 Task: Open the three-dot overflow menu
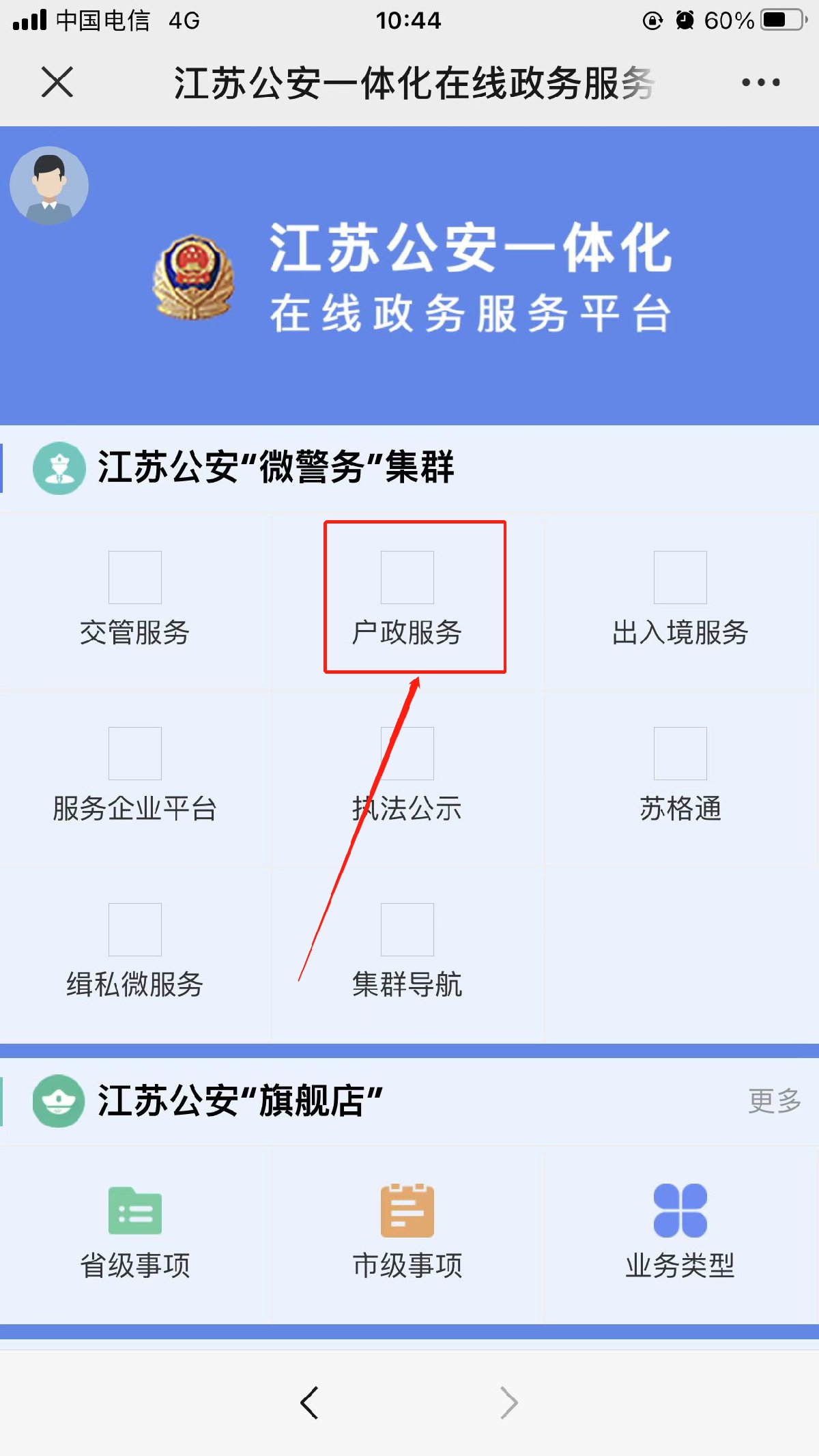pyautogui.click(x=760, y=83)
